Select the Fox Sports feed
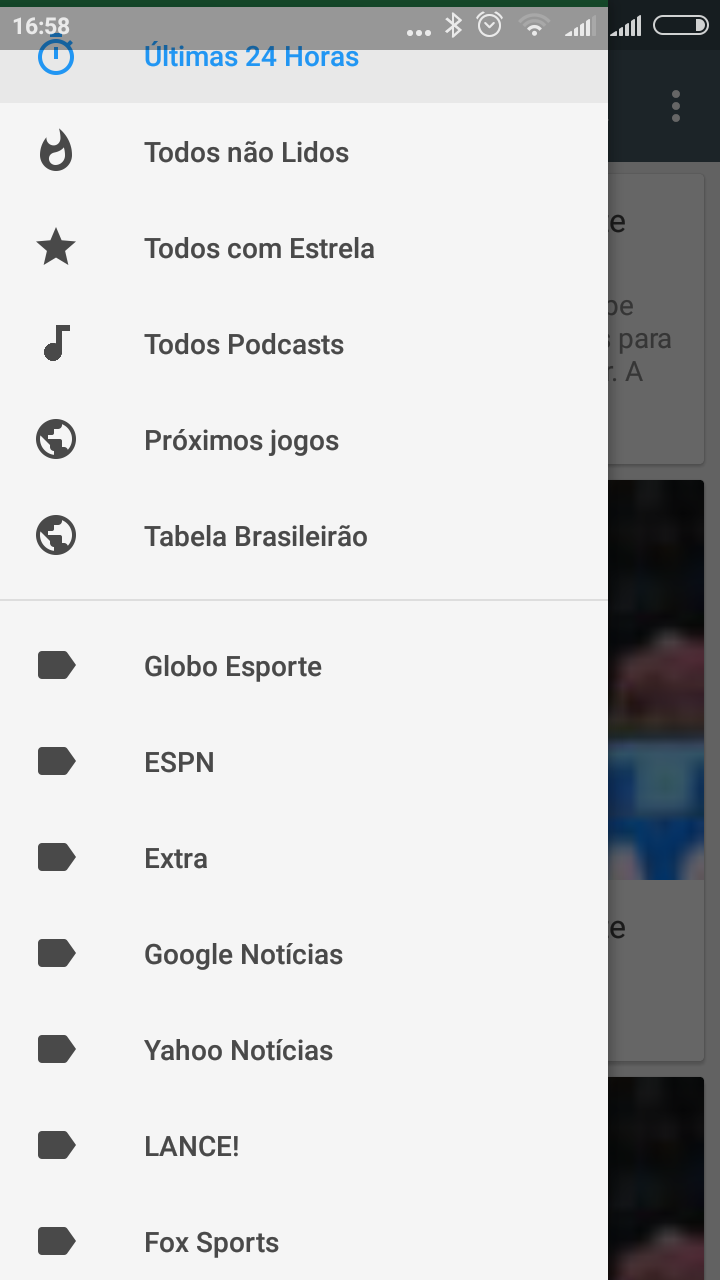This screenshot has height=1280, width=720. [211, 1243]
